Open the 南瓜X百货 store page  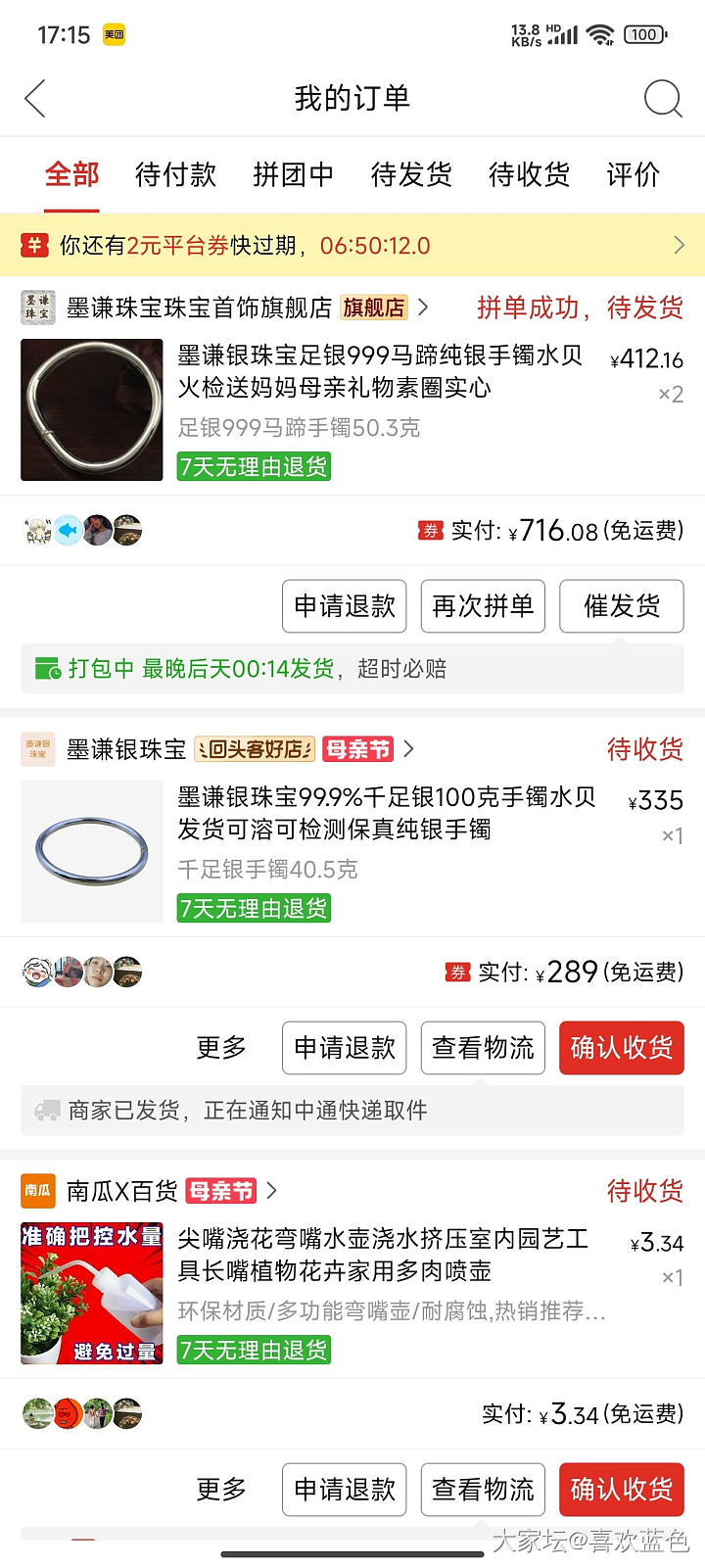coord(121,1191)
